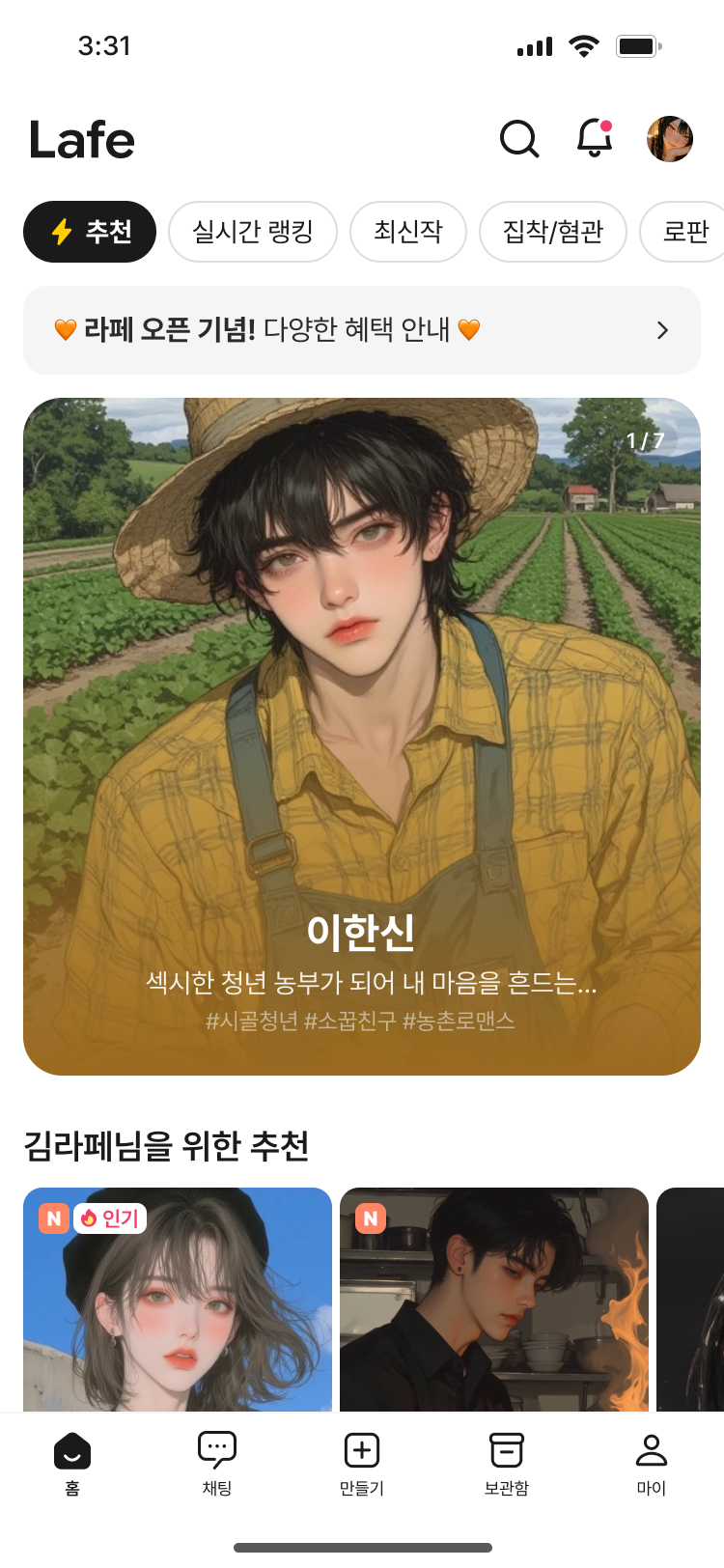Open storage via the 보관함 icon

tap(506, 1448)
